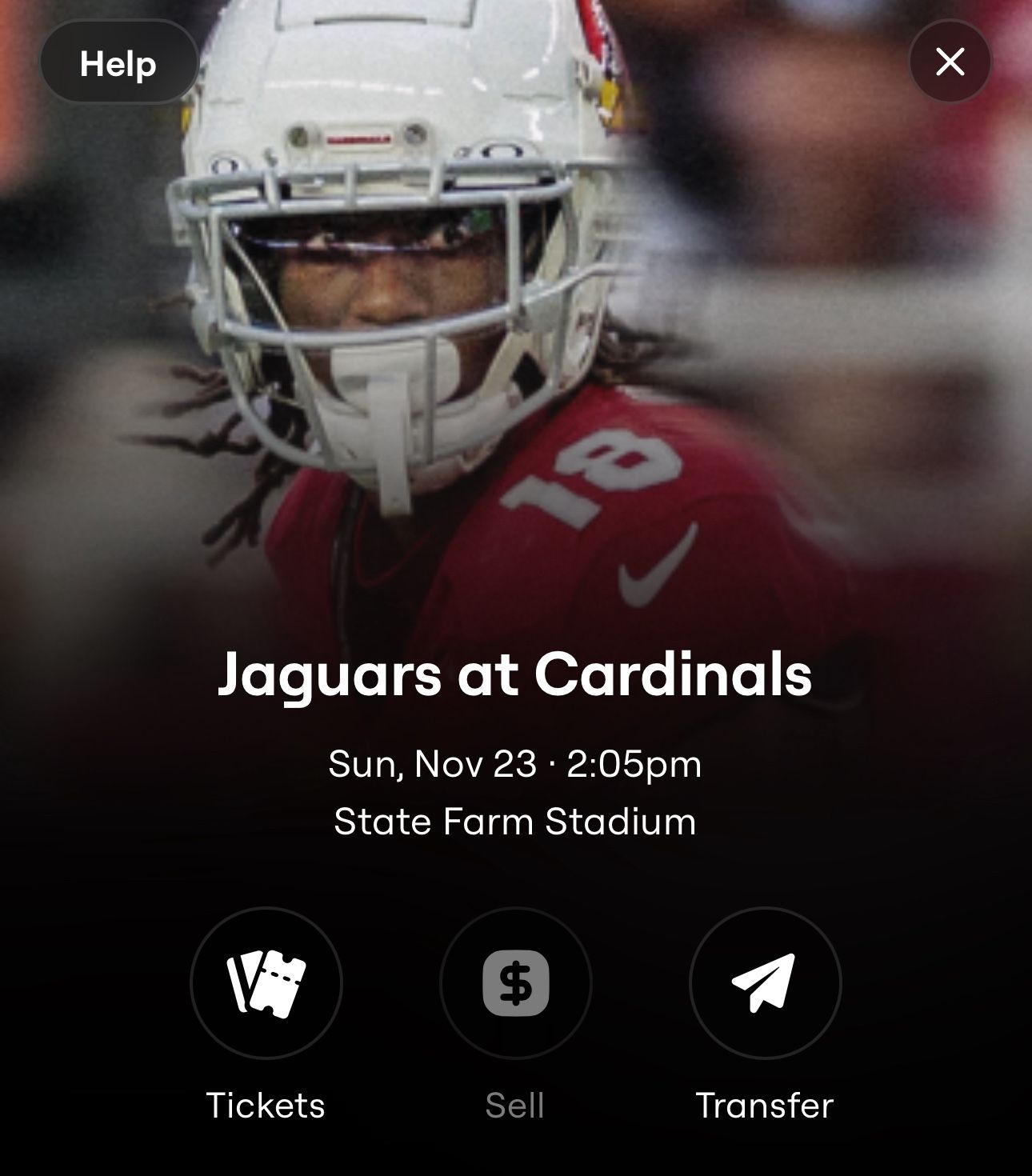1032x1176 pixels.
Task: Click the Tickets text label
Action: (266, 1107)
